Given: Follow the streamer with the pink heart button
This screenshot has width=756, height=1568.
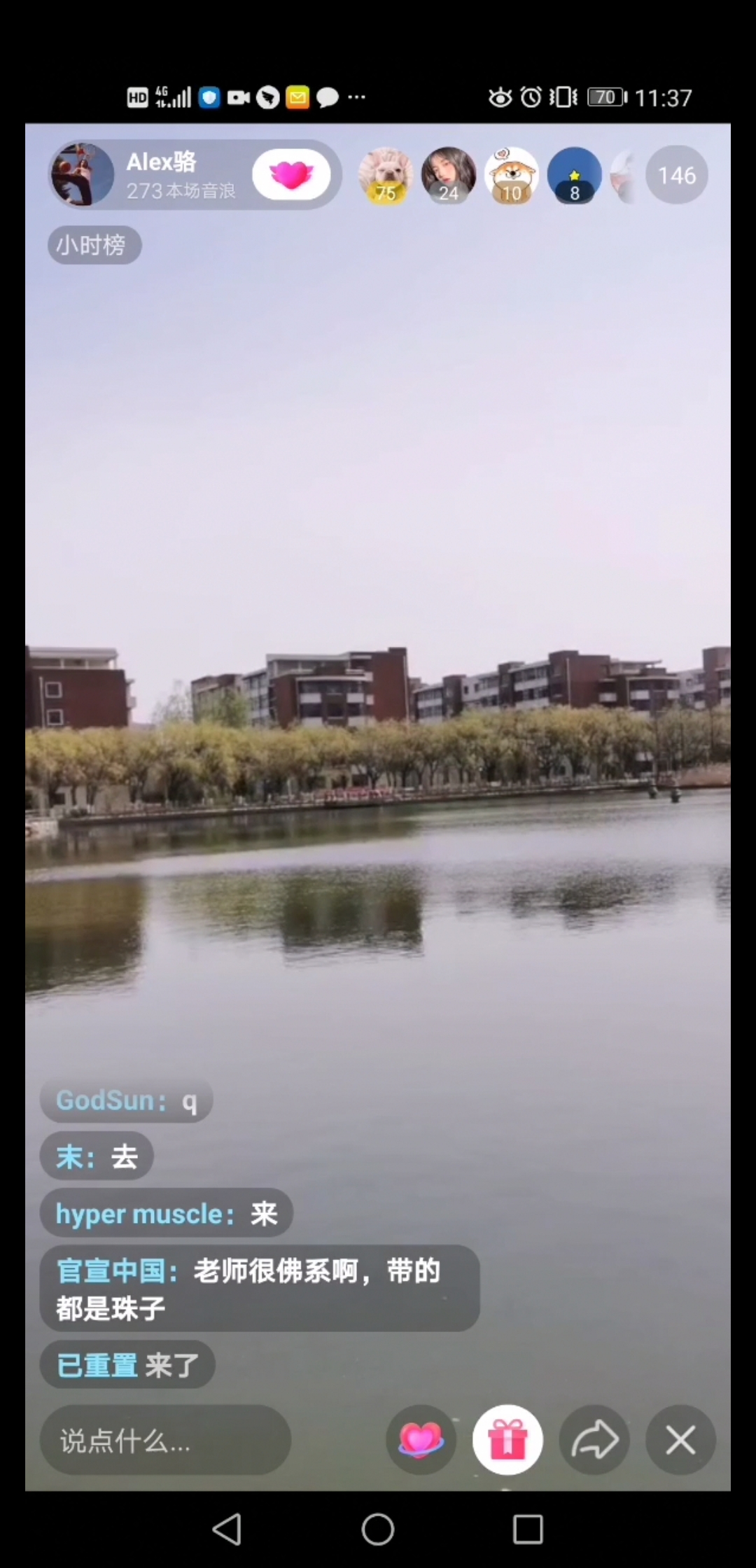Looking at the screenshot, I should (291, 175).
